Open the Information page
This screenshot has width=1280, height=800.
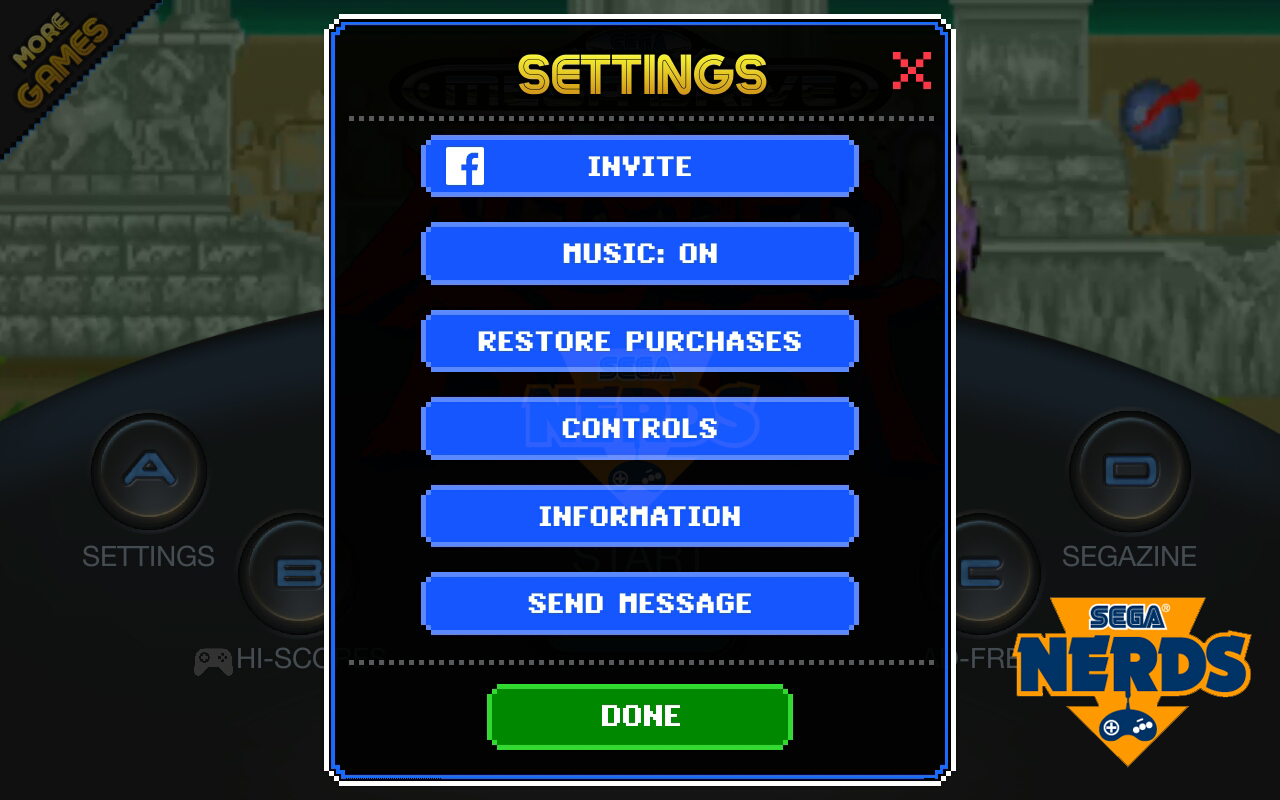[640, 516]
